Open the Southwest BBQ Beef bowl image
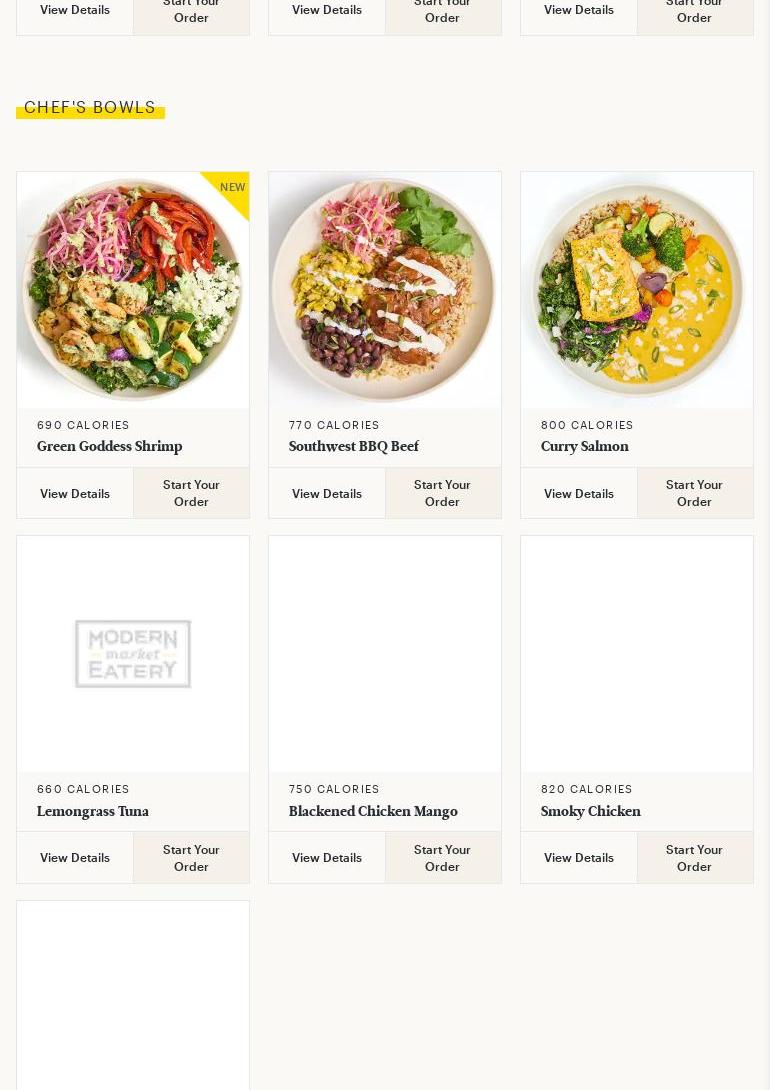This screenshot has height=1090, width=770. [385, 290]
